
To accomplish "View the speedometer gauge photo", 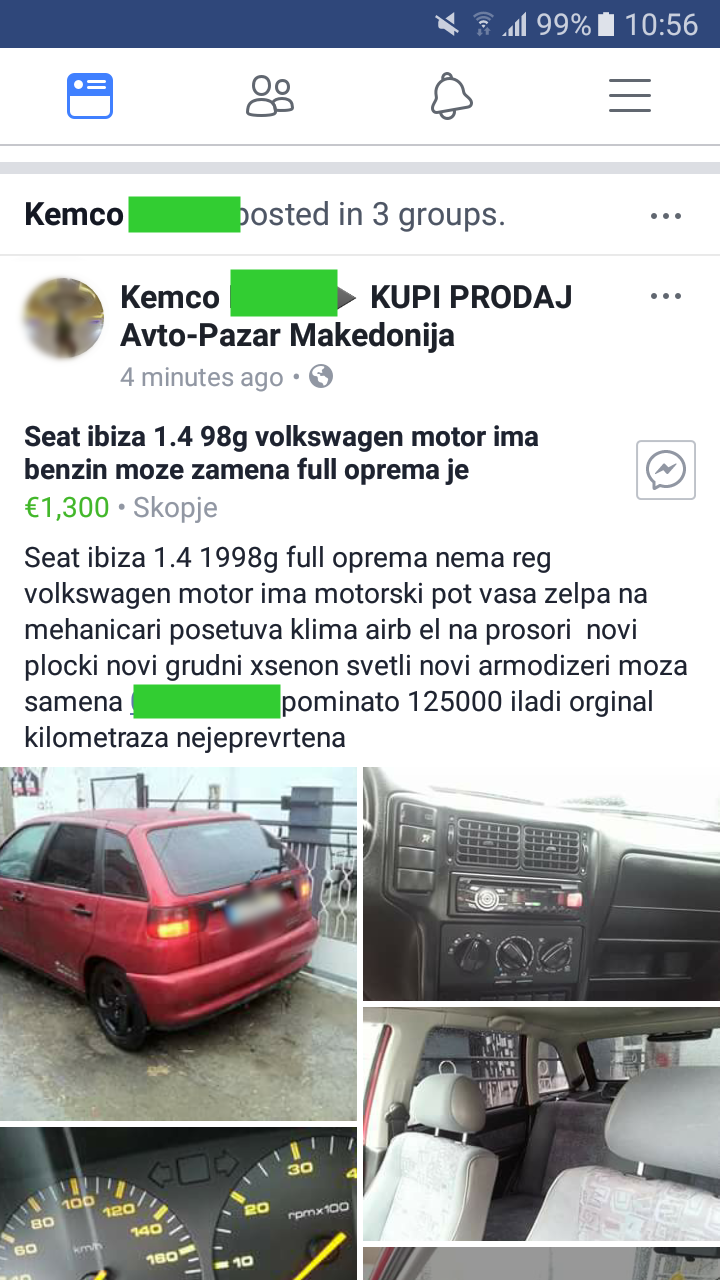I will pyautogui.click(x=178, y=1204).
